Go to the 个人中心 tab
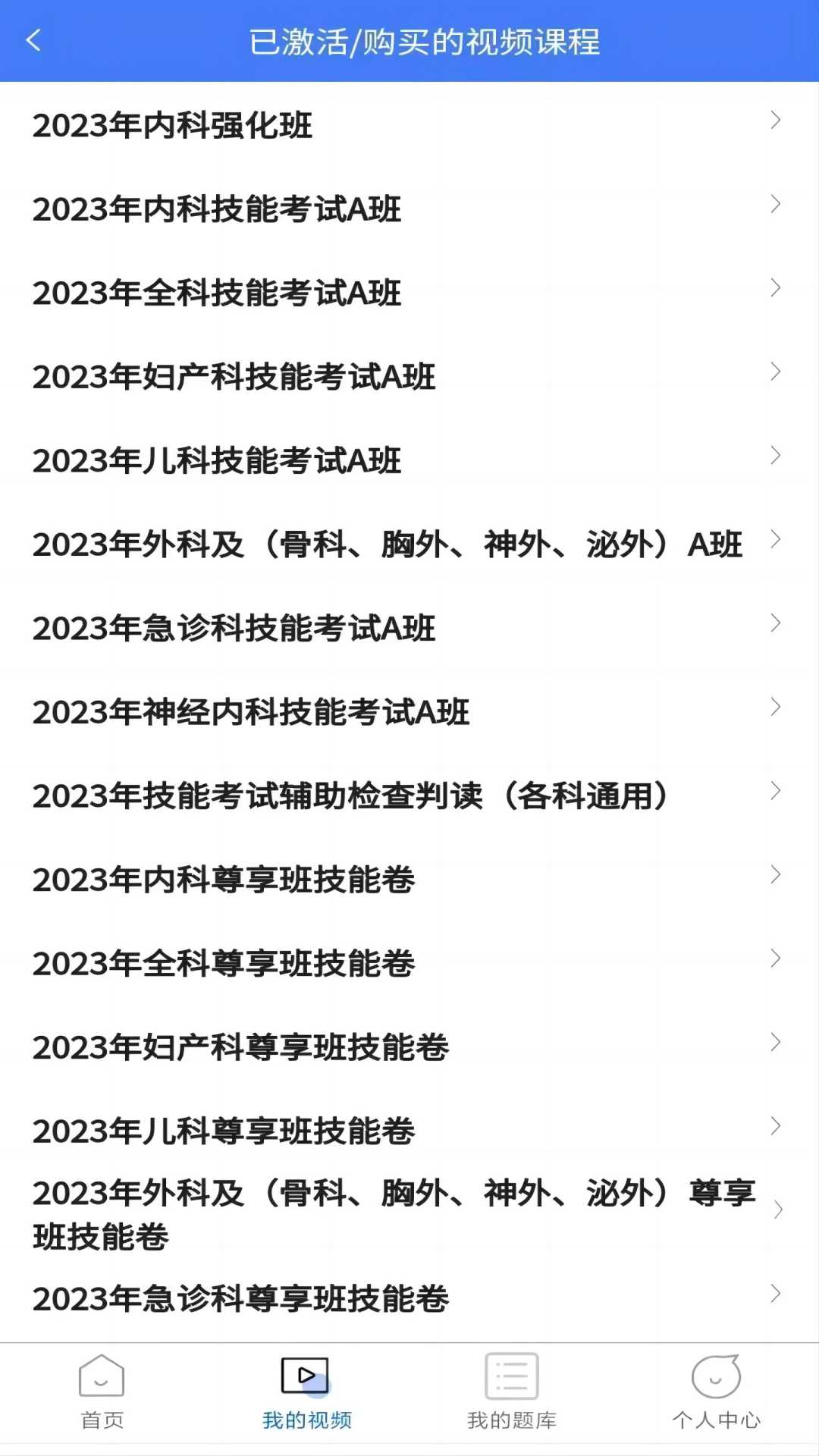This screenshot has width=819, height=1456. pos(717,1392)
